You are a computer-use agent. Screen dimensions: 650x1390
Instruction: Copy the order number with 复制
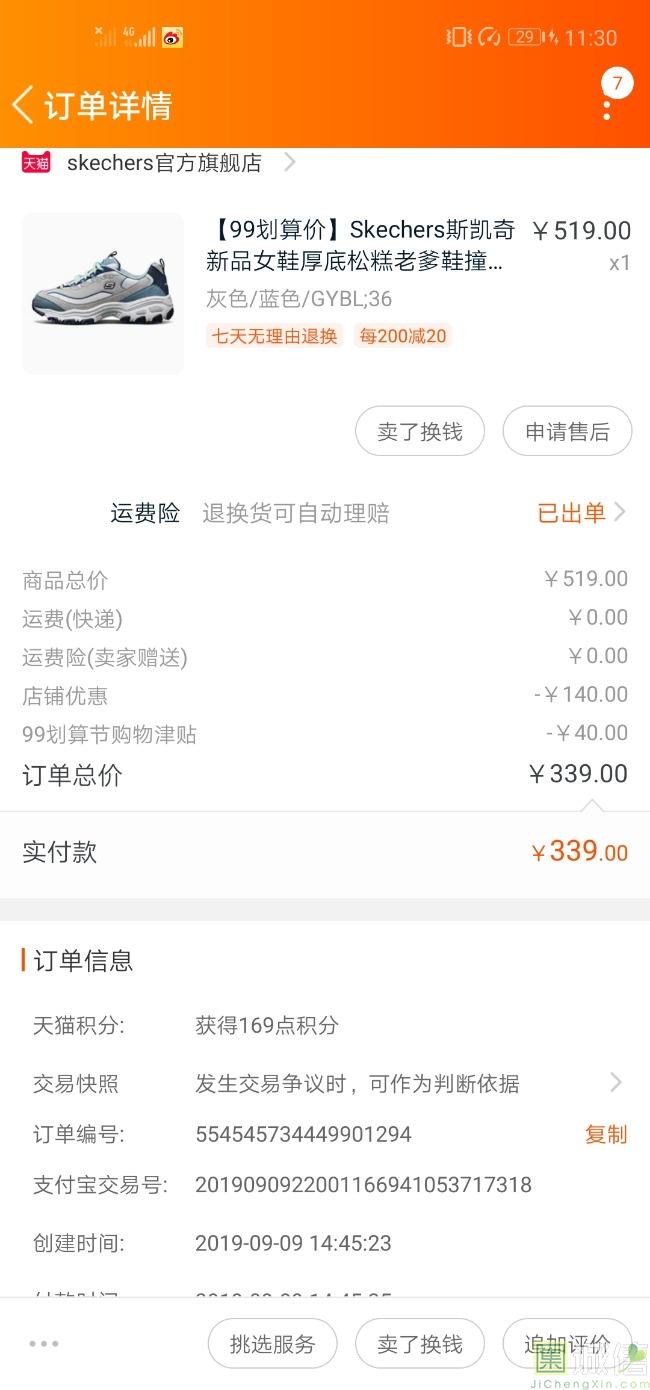tap(606, 1134)
